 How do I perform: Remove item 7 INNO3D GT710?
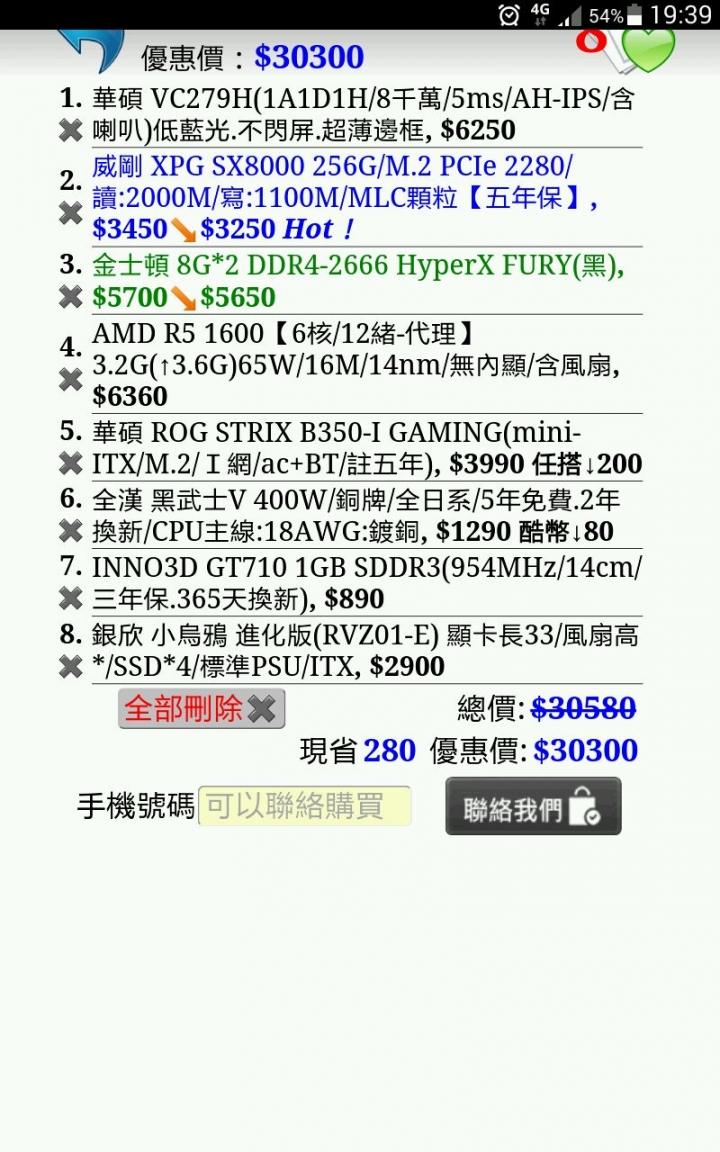pos(70,598)
